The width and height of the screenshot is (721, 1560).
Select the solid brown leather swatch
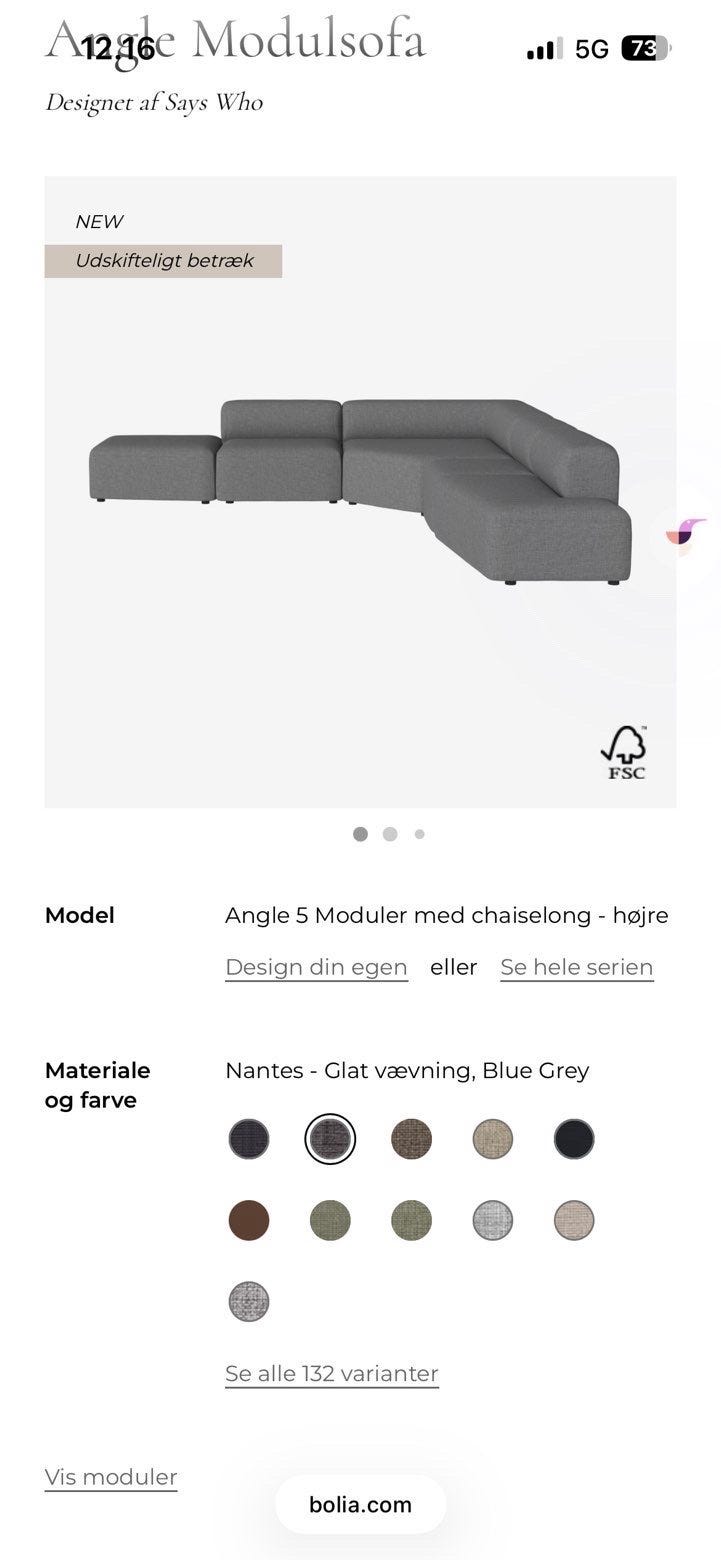pyautogui.click(x=249, y=1220)
